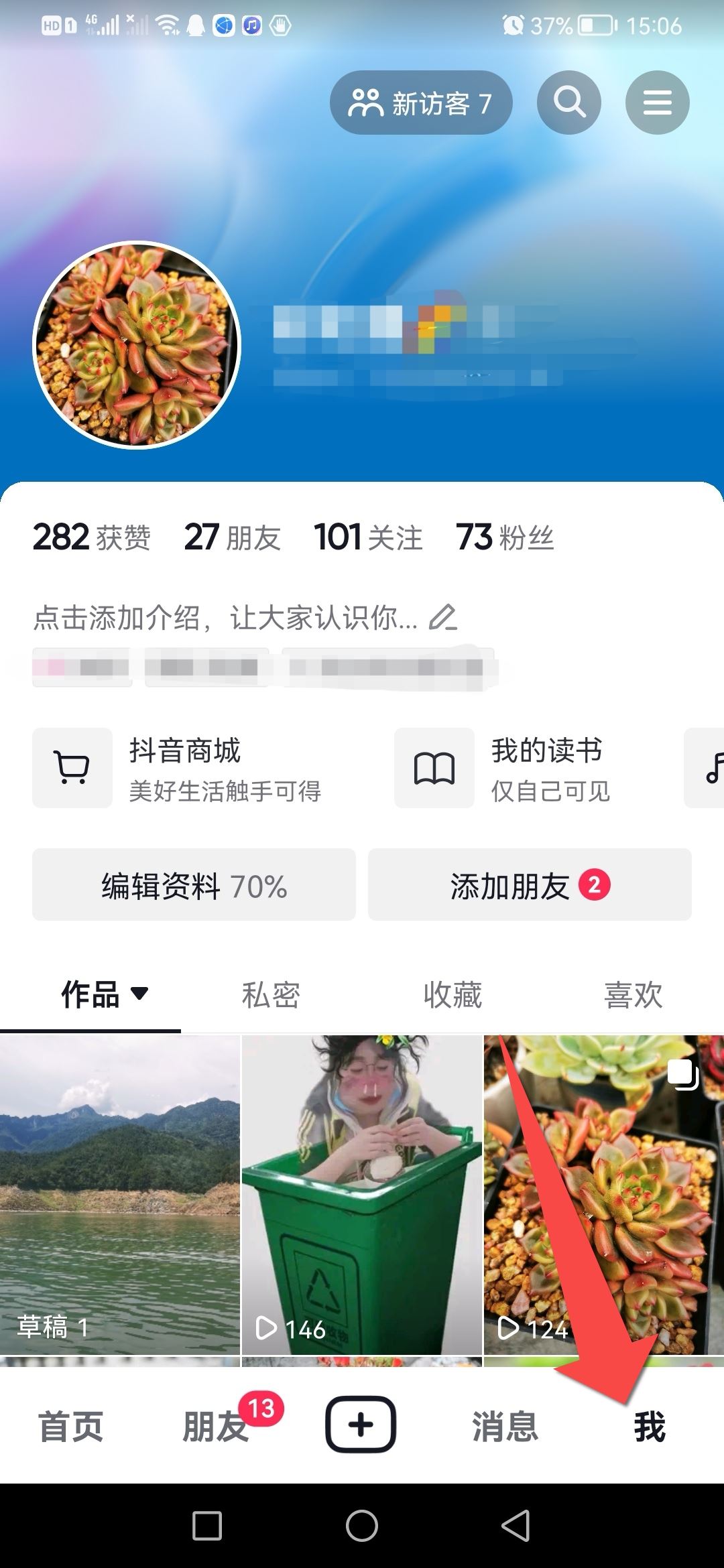The image size is (724, 1568).
Task: Select the 抖音商城 shopping cart icon
Action: (72, 768)
